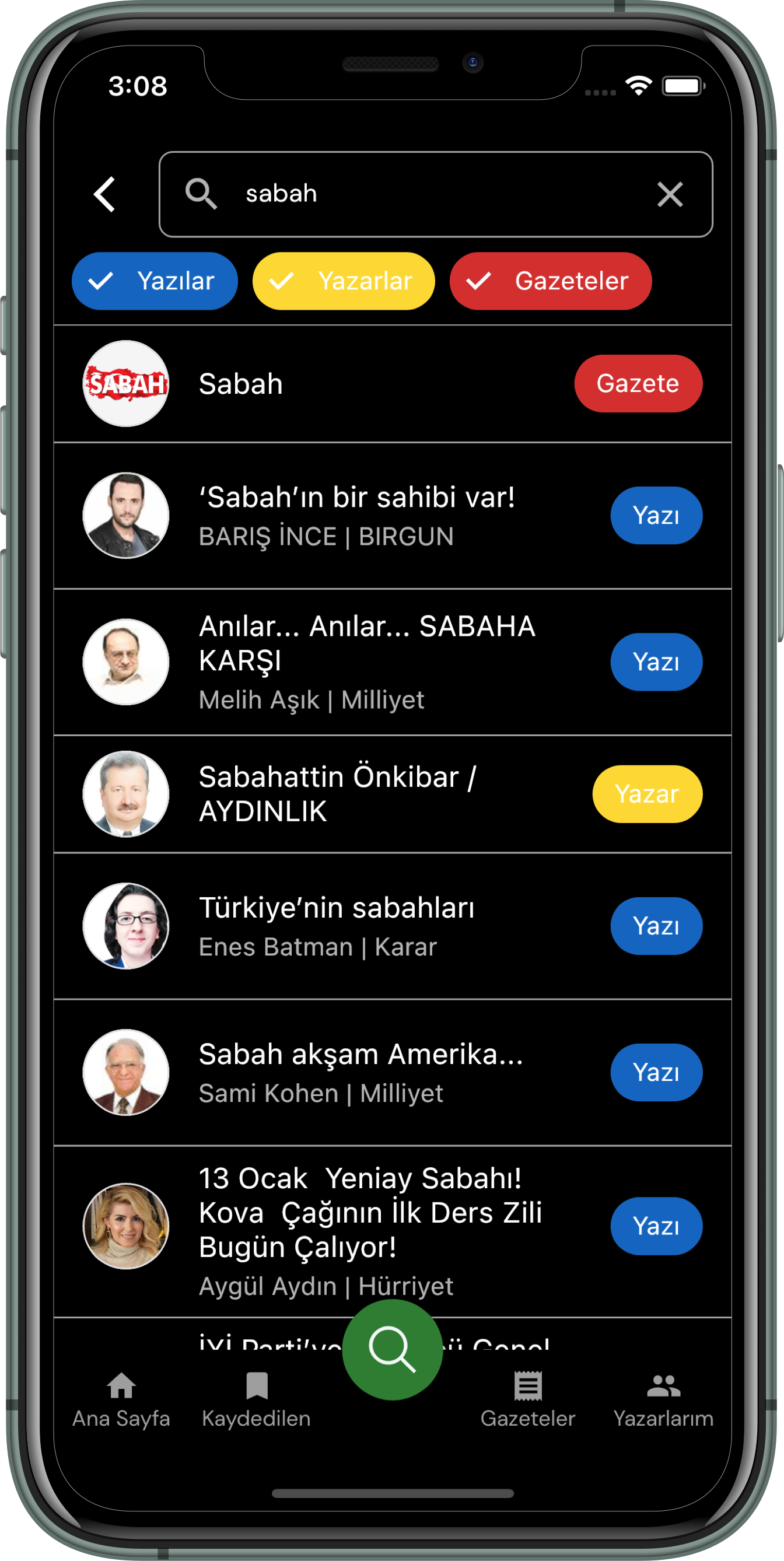Open article ''Sabah'ın bir sahibi var!'
Screen dimensions: 784x1561
[363, 515]
